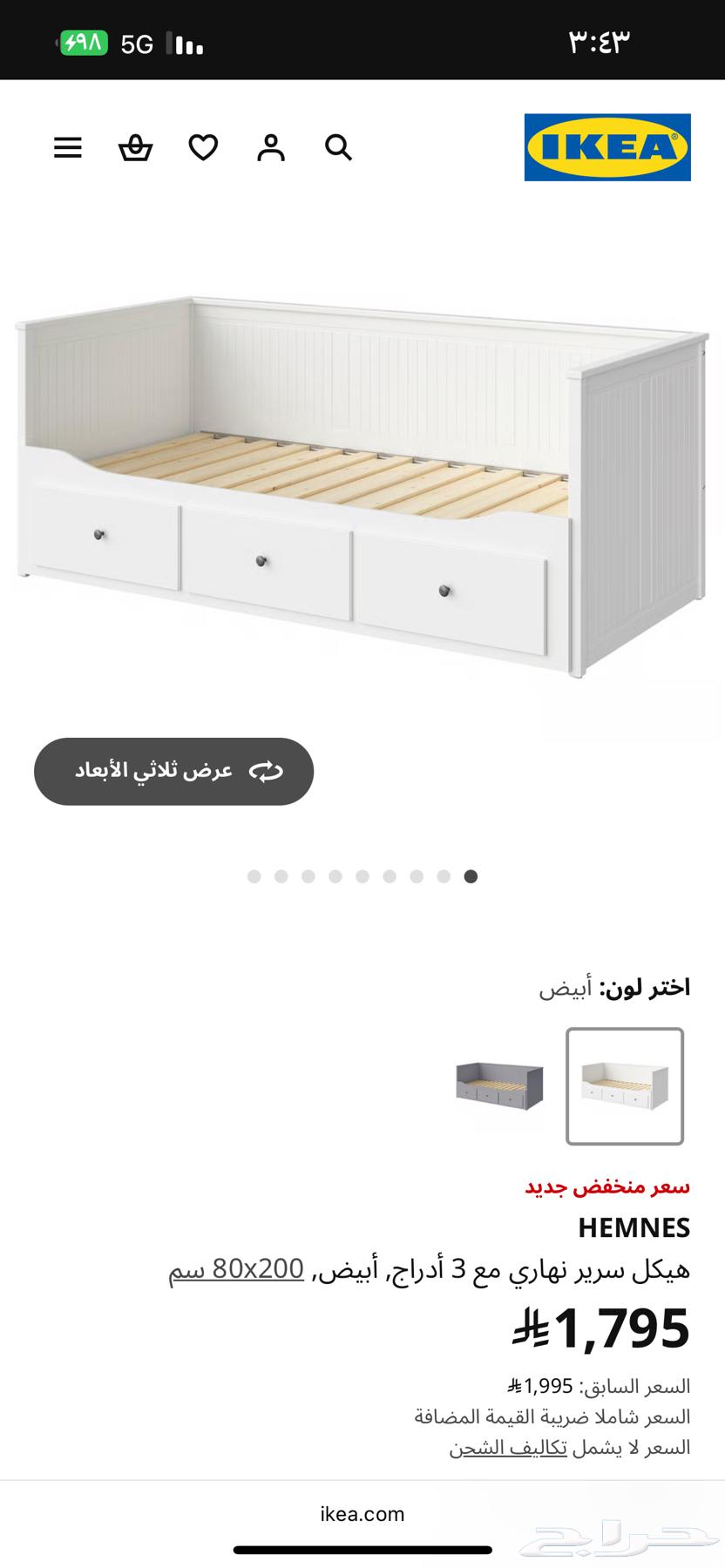Open the wishlist heart
725x1568 pixels.
(203, 148)
